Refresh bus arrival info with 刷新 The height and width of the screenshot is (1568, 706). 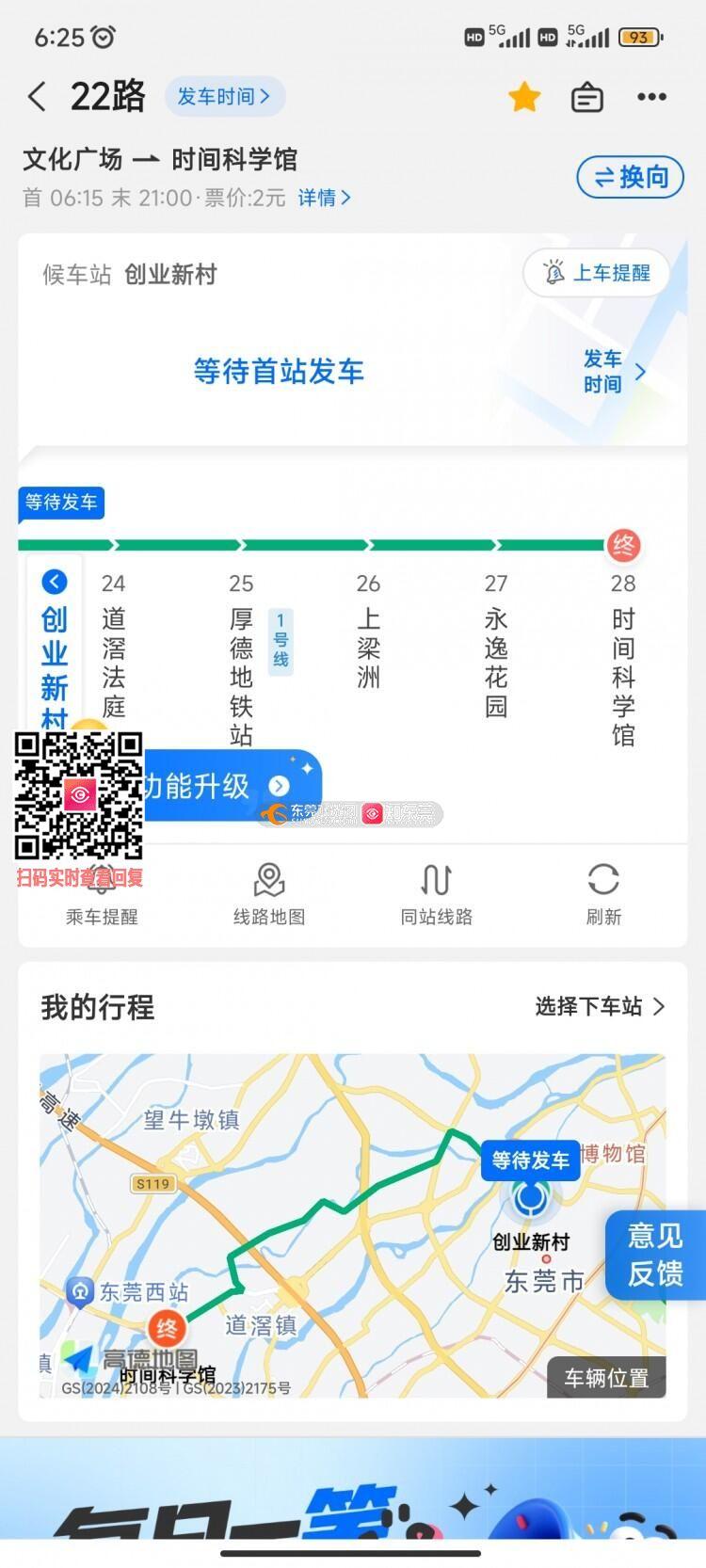point(603,894)
